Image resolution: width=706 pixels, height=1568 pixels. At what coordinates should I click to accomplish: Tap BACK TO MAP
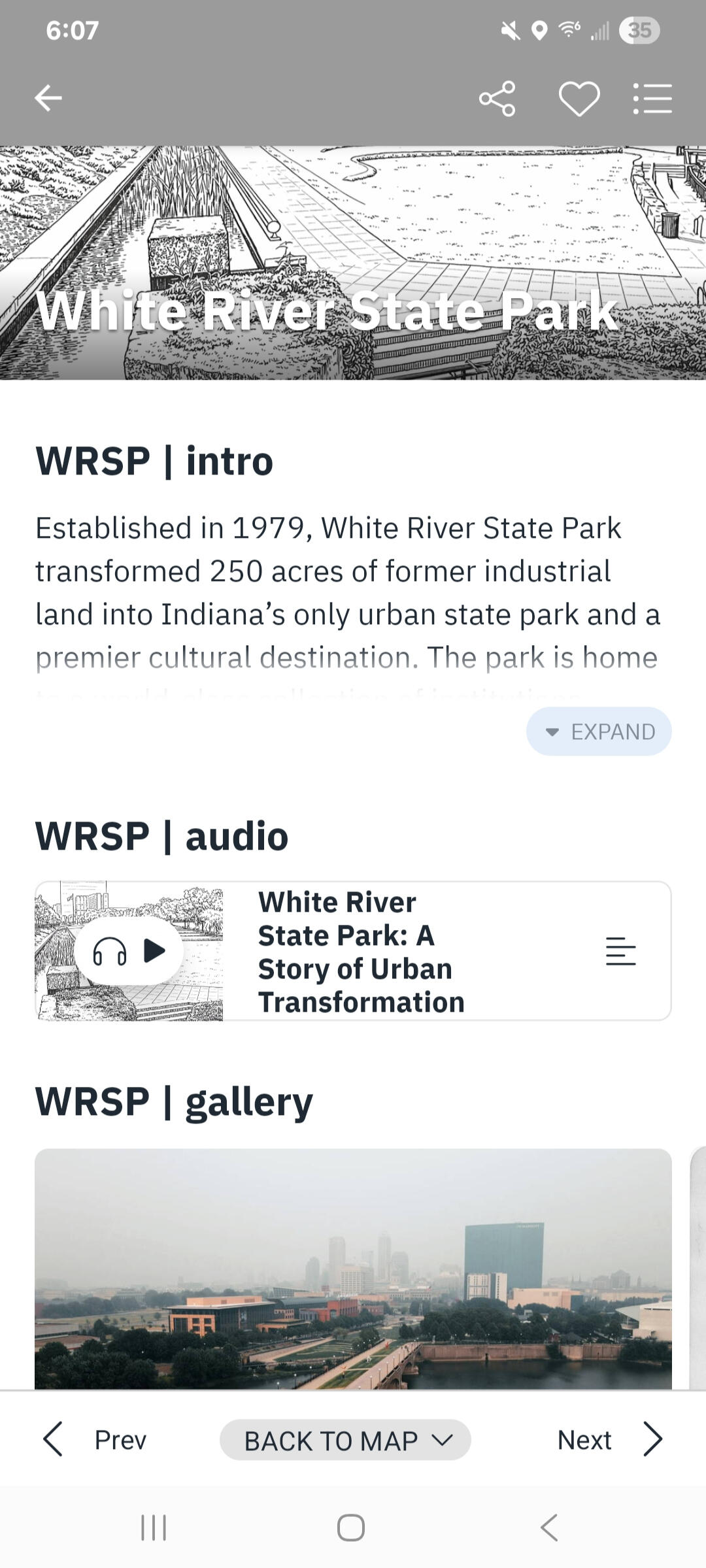point(345,1440)
